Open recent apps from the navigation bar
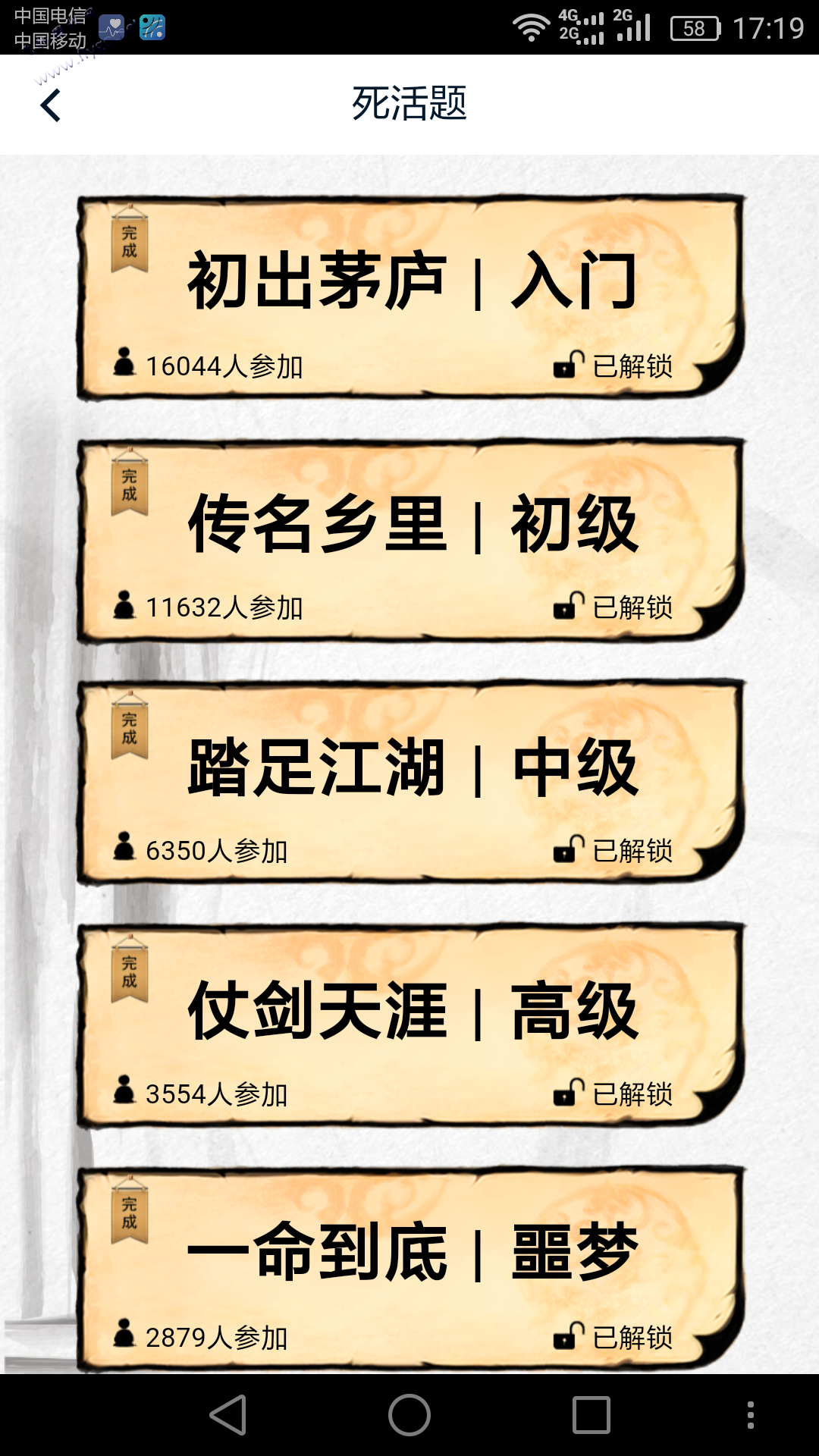 click(591, 1415)
